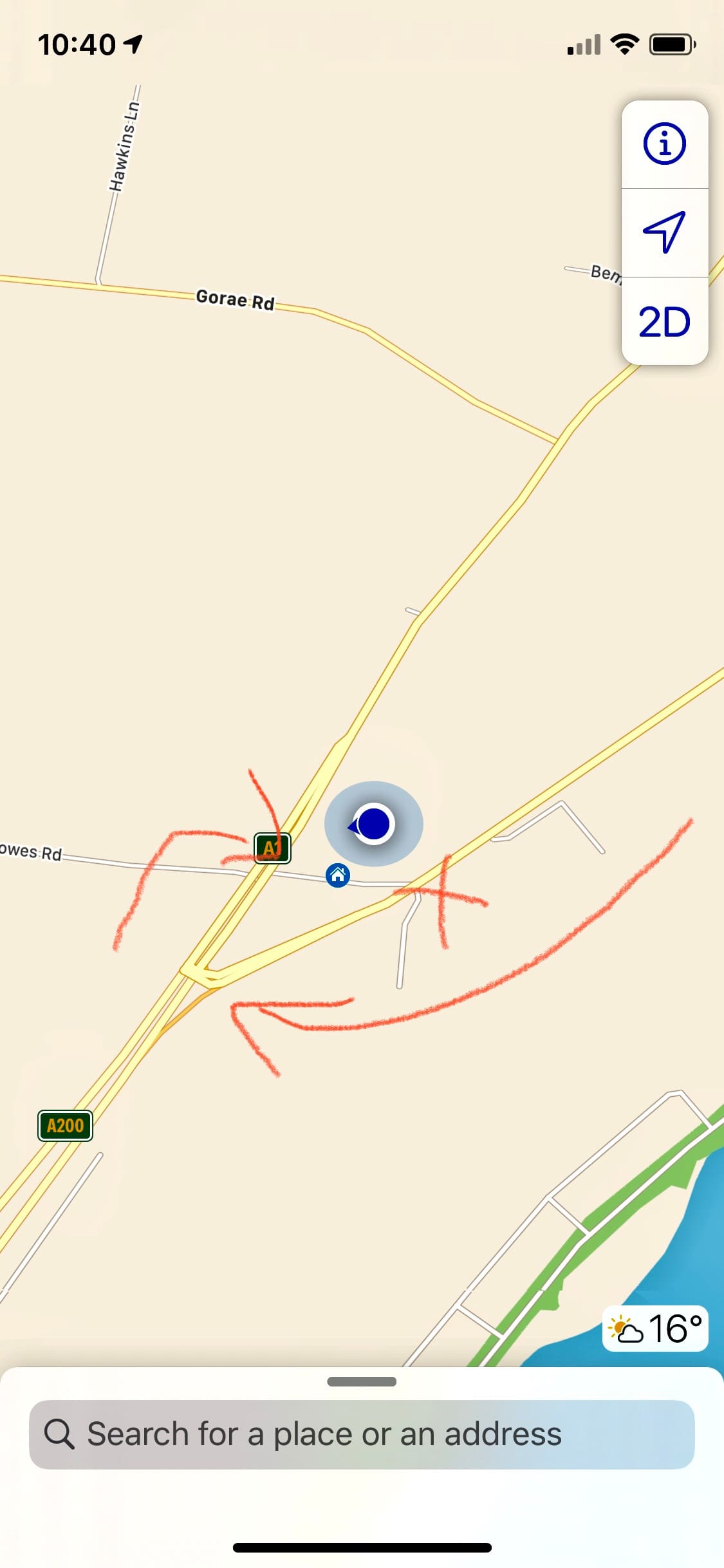Screen dimensions: 724x1568
Task: Tap the location tracking arrow
Action: point(665,232)
